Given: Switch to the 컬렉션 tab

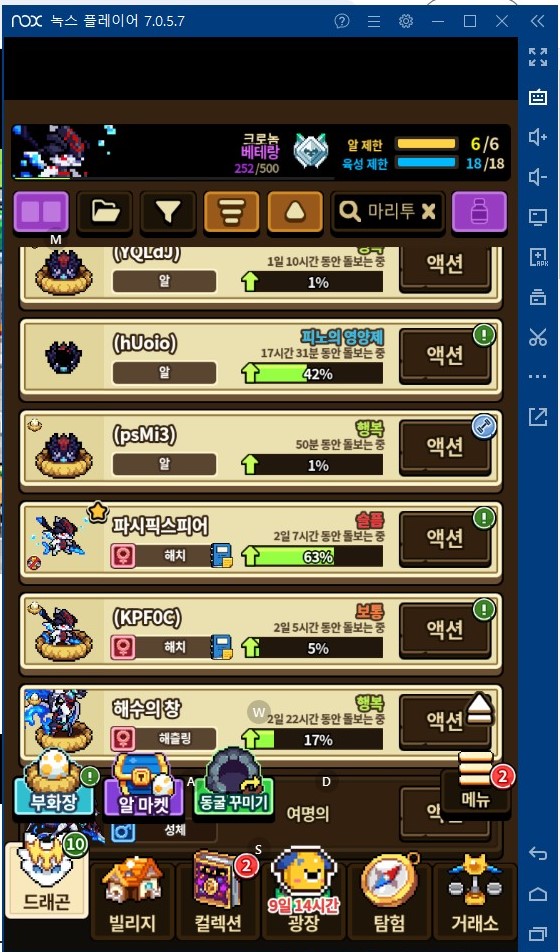Looking at the screenshot, I should point(219,902).
